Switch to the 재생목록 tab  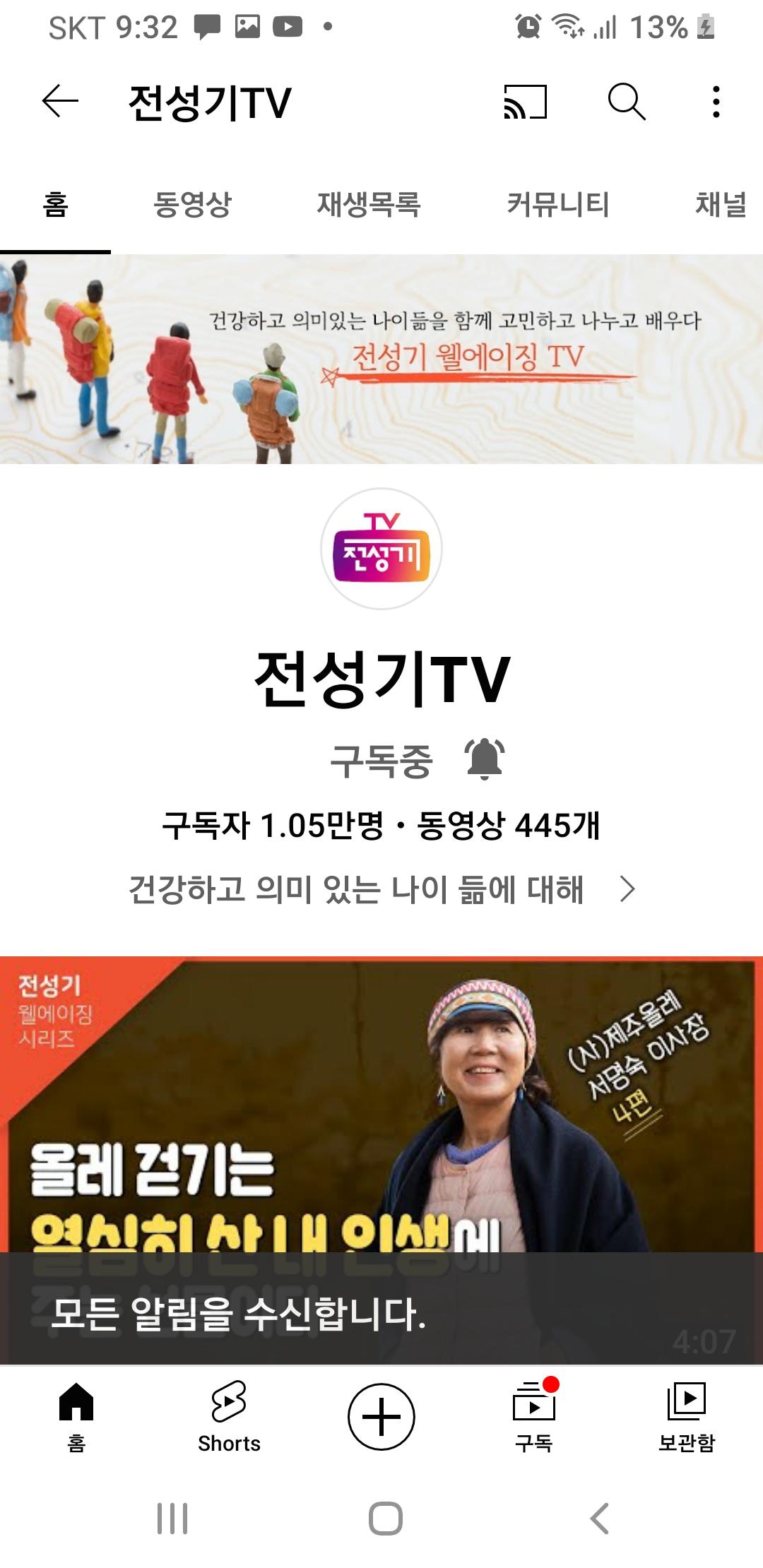368,205
